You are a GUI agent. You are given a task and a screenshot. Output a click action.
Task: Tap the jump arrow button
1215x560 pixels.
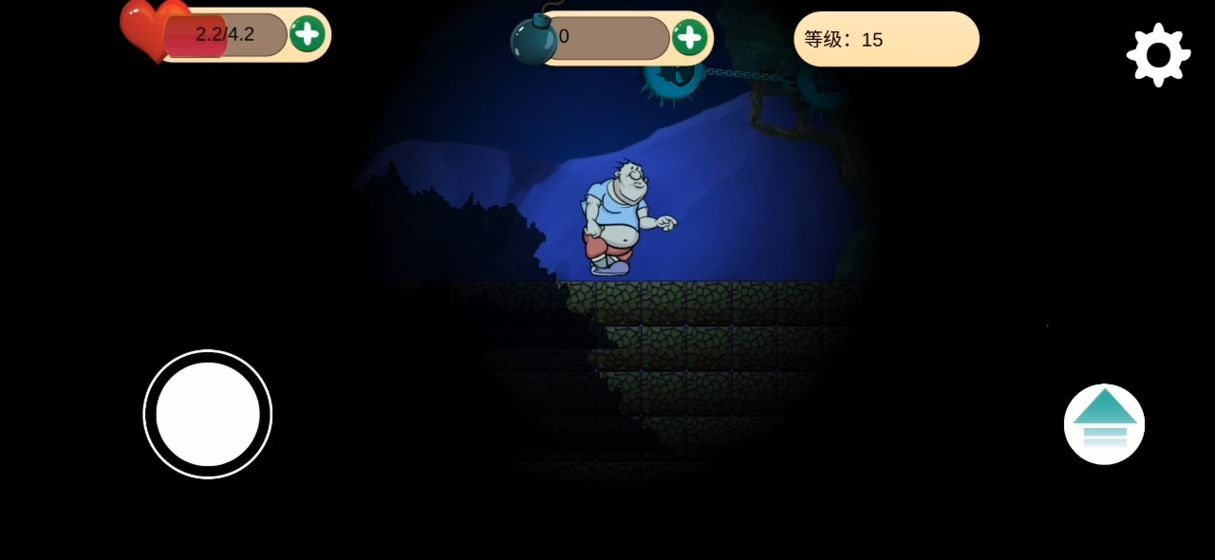[1104, 424]
